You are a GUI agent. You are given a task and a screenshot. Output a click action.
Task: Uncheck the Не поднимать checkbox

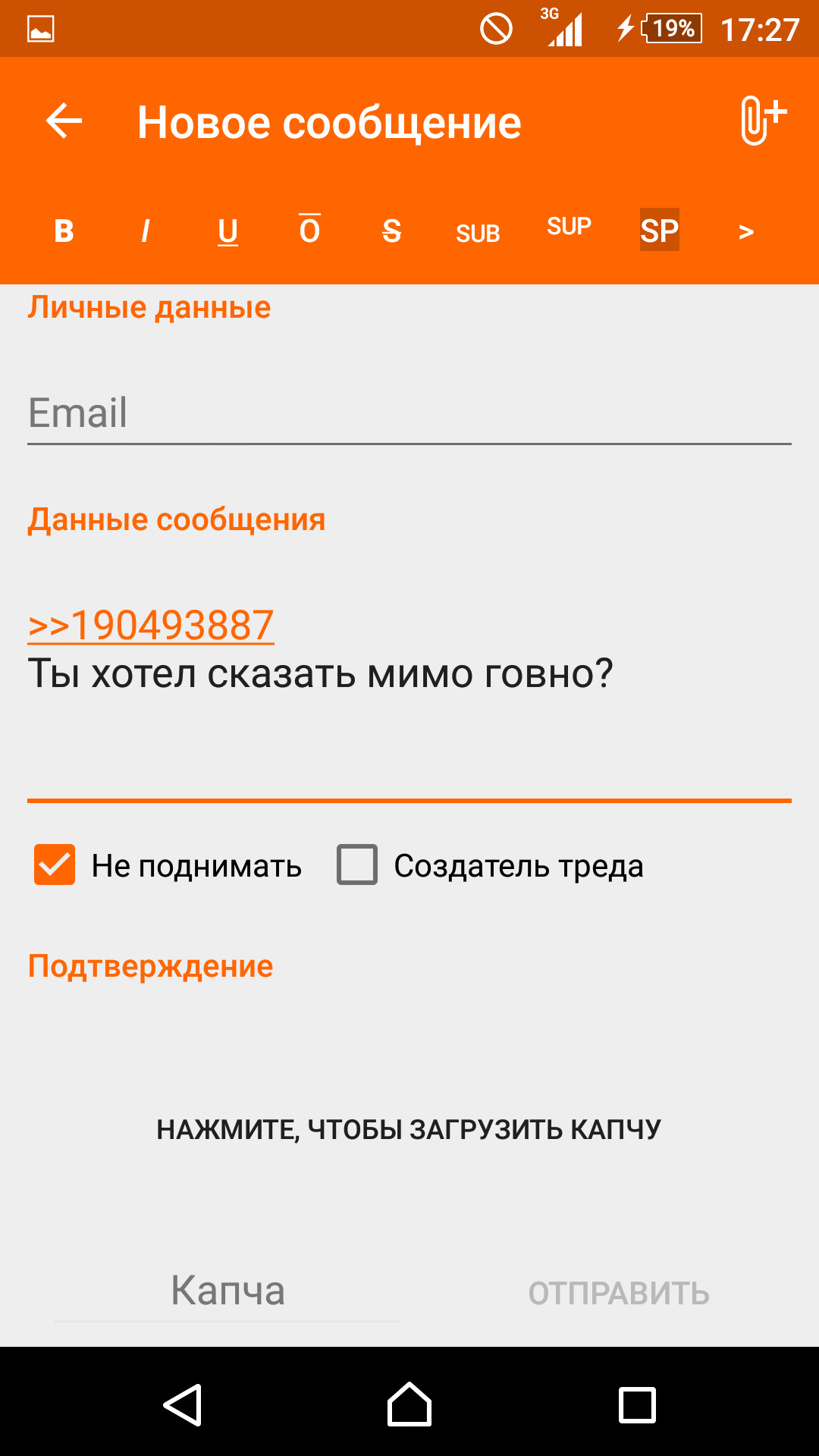click(x=55, y=864)
